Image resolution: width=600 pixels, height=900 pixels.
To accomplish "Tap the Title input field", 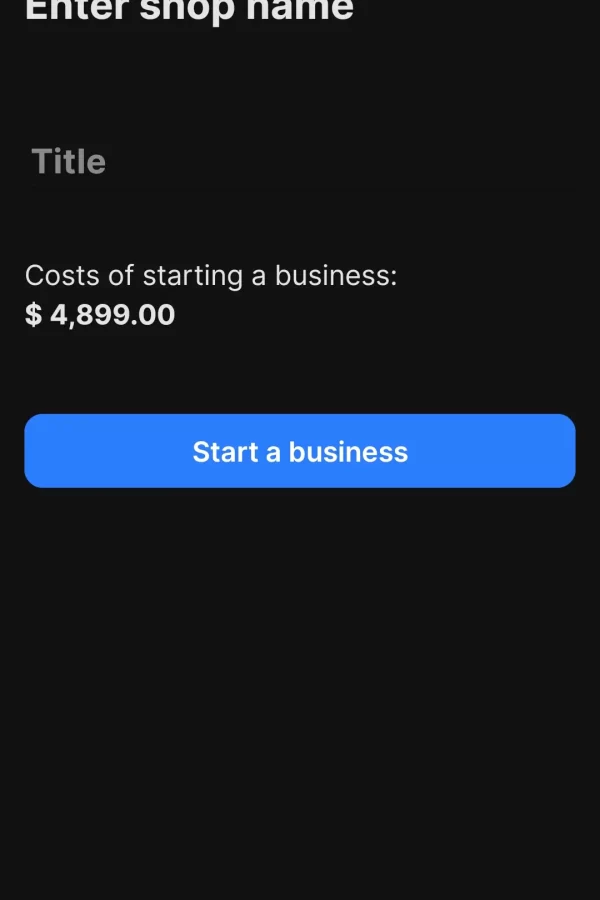I will tap(300, 162).
